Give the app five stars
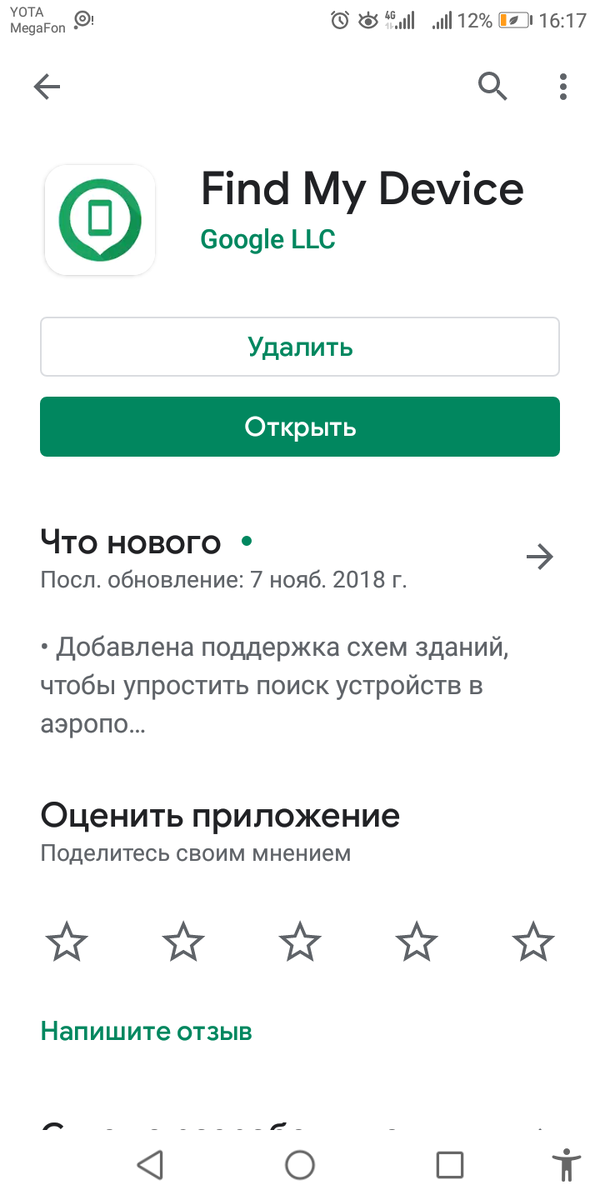The width and height of the screenshot is (600, 1200). (532, 941)
